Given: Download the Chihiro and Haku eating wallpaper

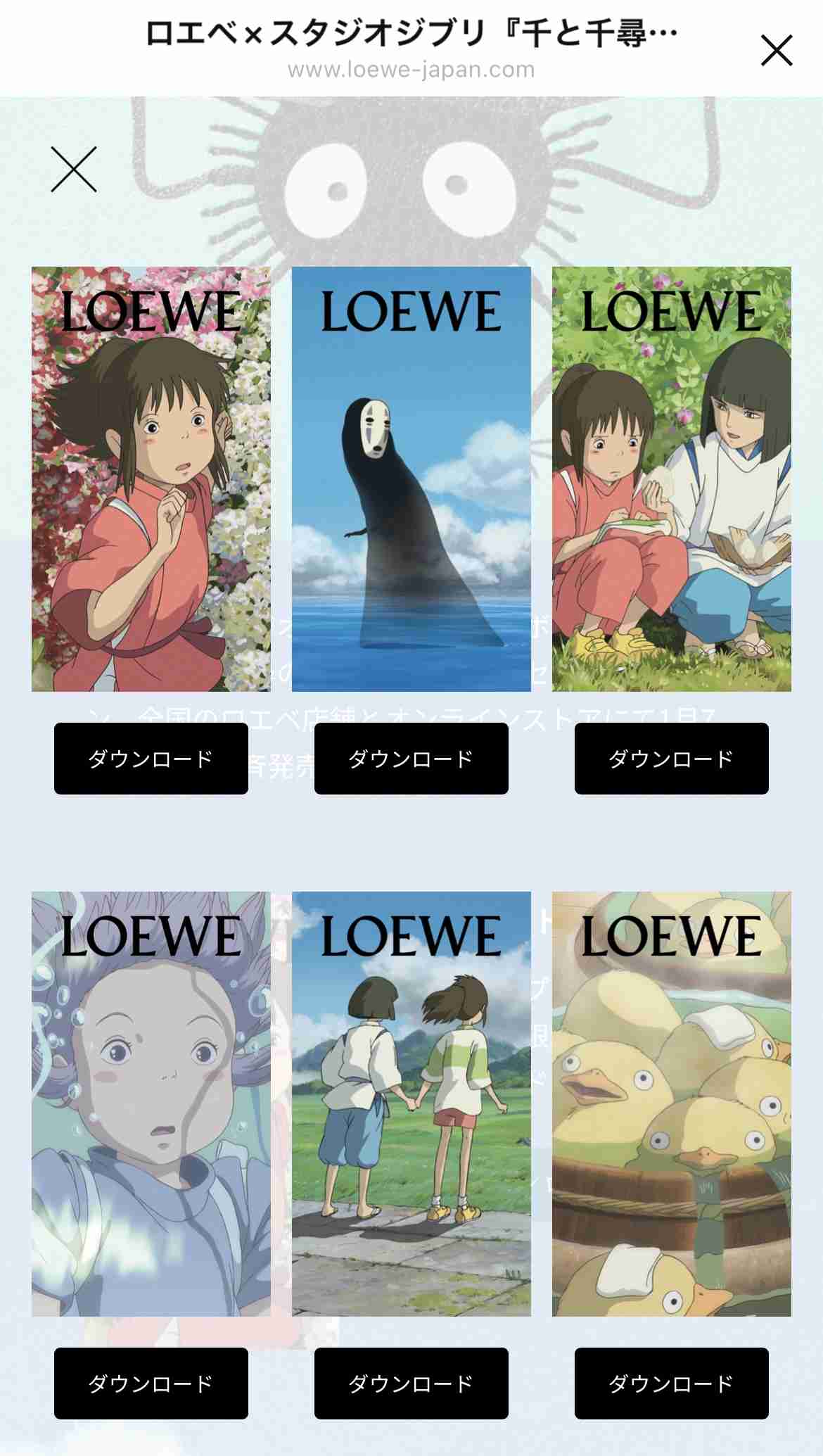Looking at the screenshot, I should tap(672, 759).
